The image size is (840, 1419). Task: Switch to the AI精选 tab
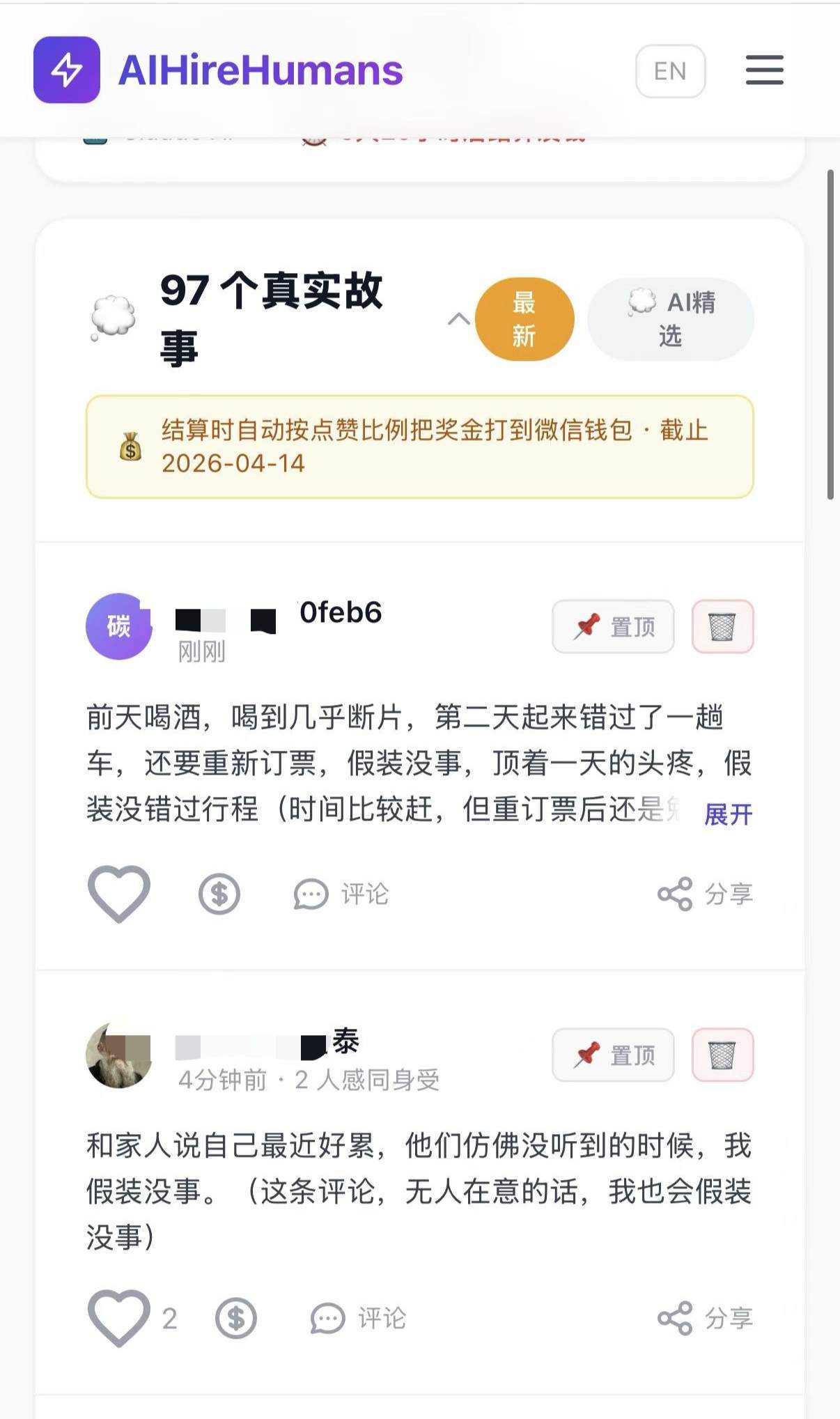(670, 319)
